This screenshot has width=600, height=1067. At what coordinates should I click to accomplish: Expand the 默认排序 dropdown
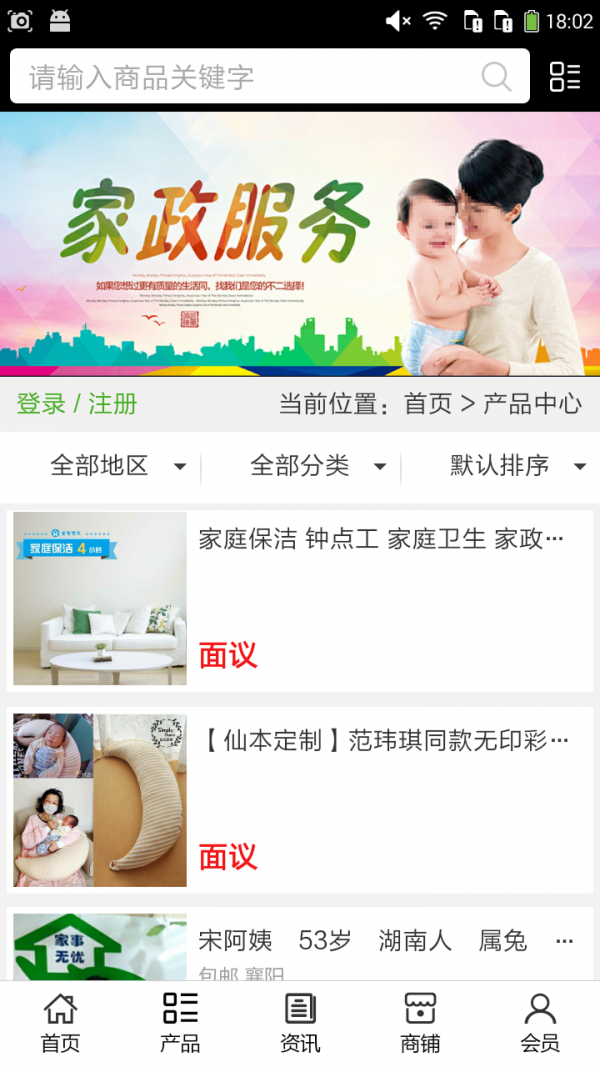[x=515, y=466]
